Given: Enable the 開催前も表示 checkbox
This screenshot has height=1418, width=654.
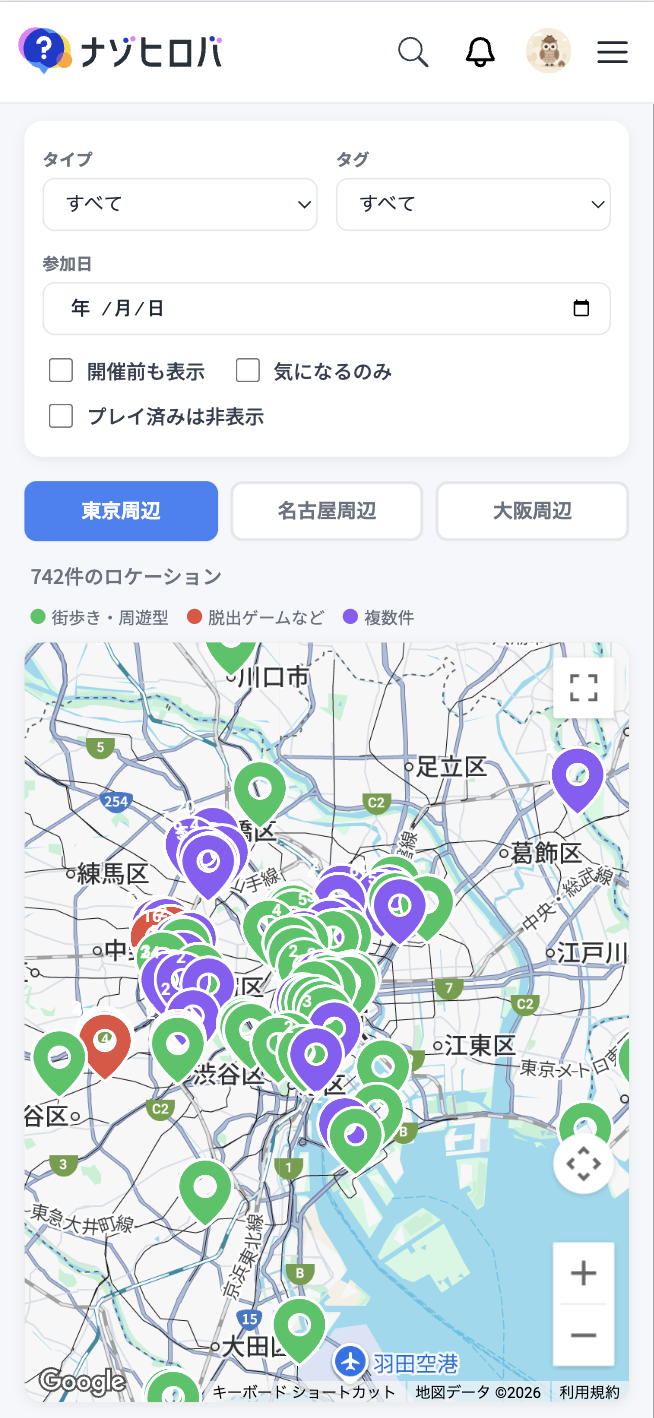Looking at the screenshot, I should tap(61, 371).
